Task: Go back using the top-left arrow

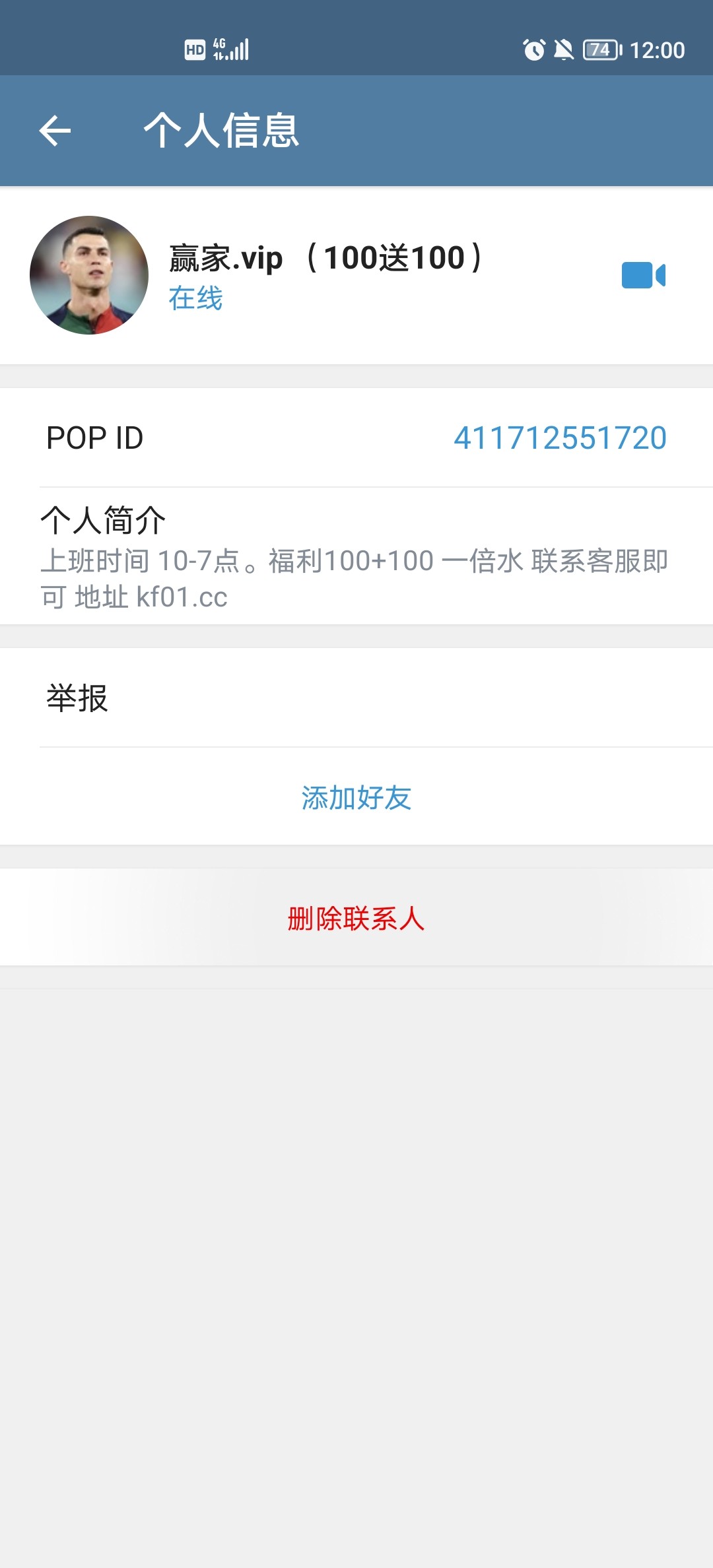Action: (55, 131)
